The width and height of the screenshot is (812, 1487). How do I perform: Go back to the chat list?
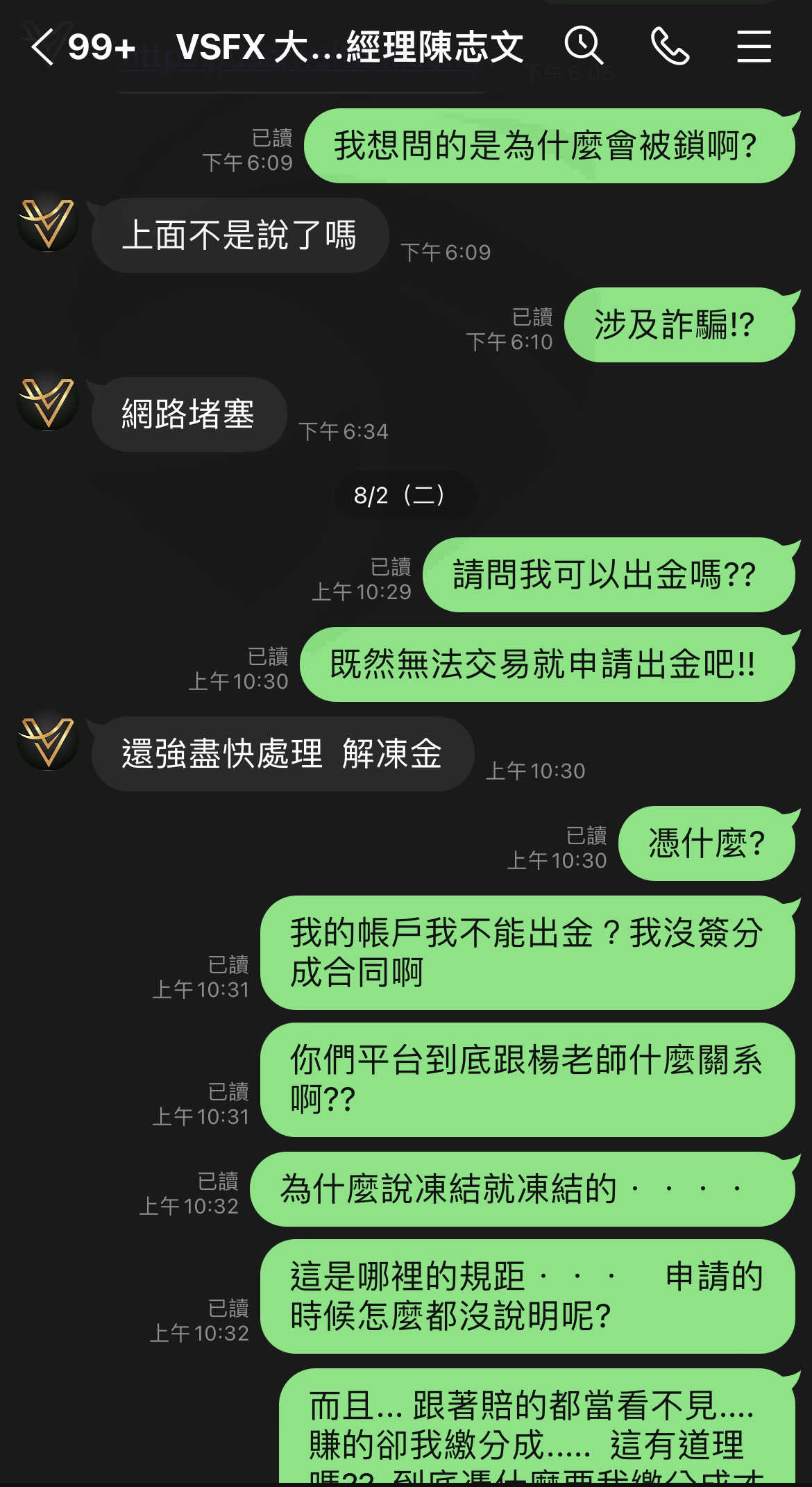[x=42, y=47]
